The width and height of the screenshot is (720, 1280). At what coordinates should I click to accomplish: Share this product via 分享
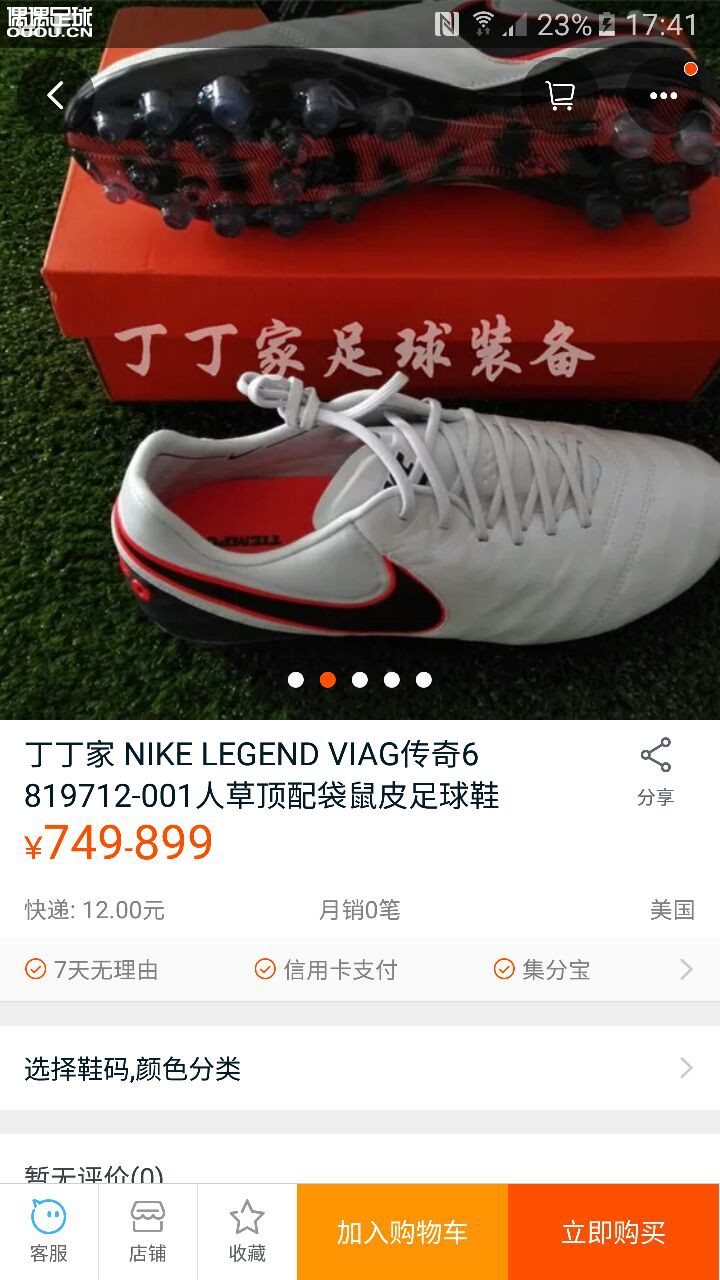(x=656, y=771)
